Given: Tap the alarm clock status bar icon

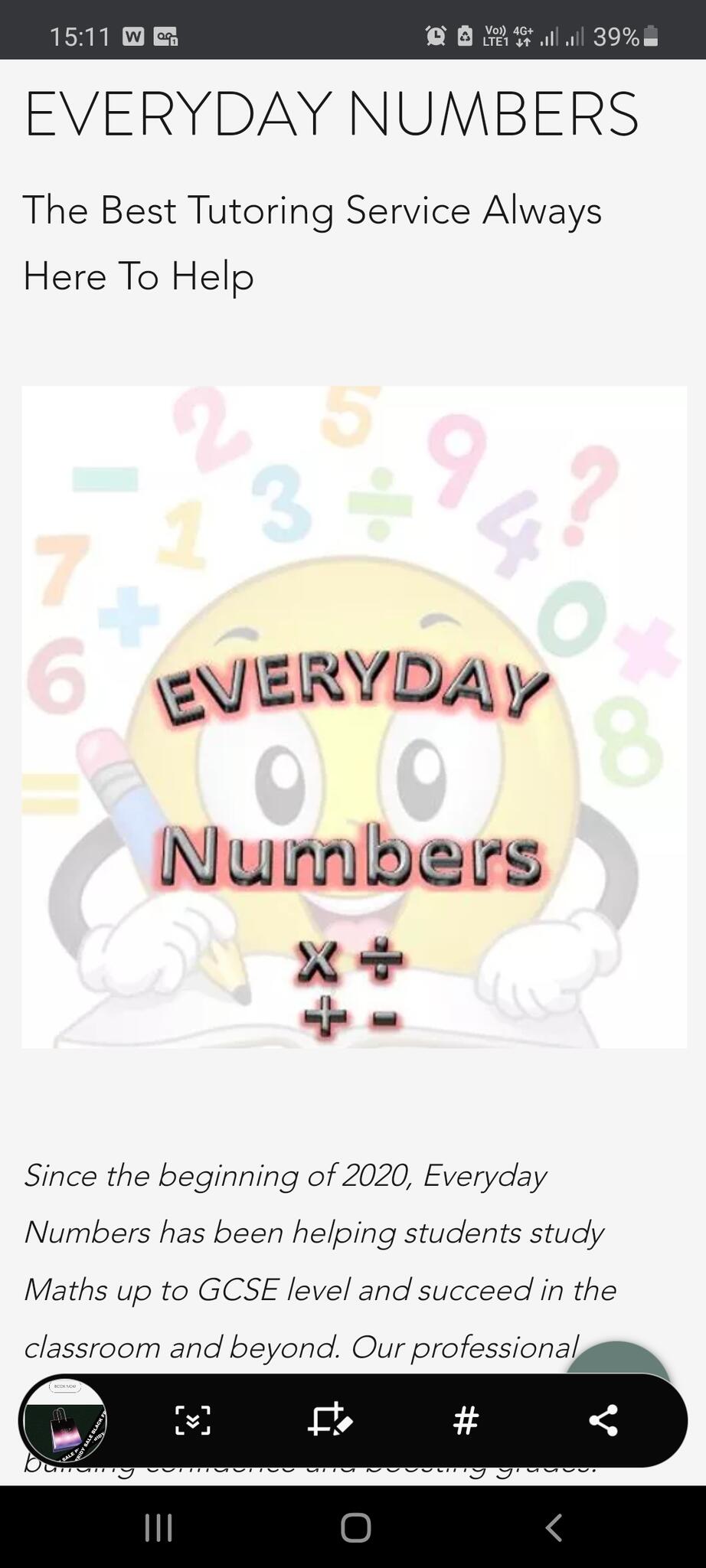Looking at the screenshot, I should tap(433, 34).
